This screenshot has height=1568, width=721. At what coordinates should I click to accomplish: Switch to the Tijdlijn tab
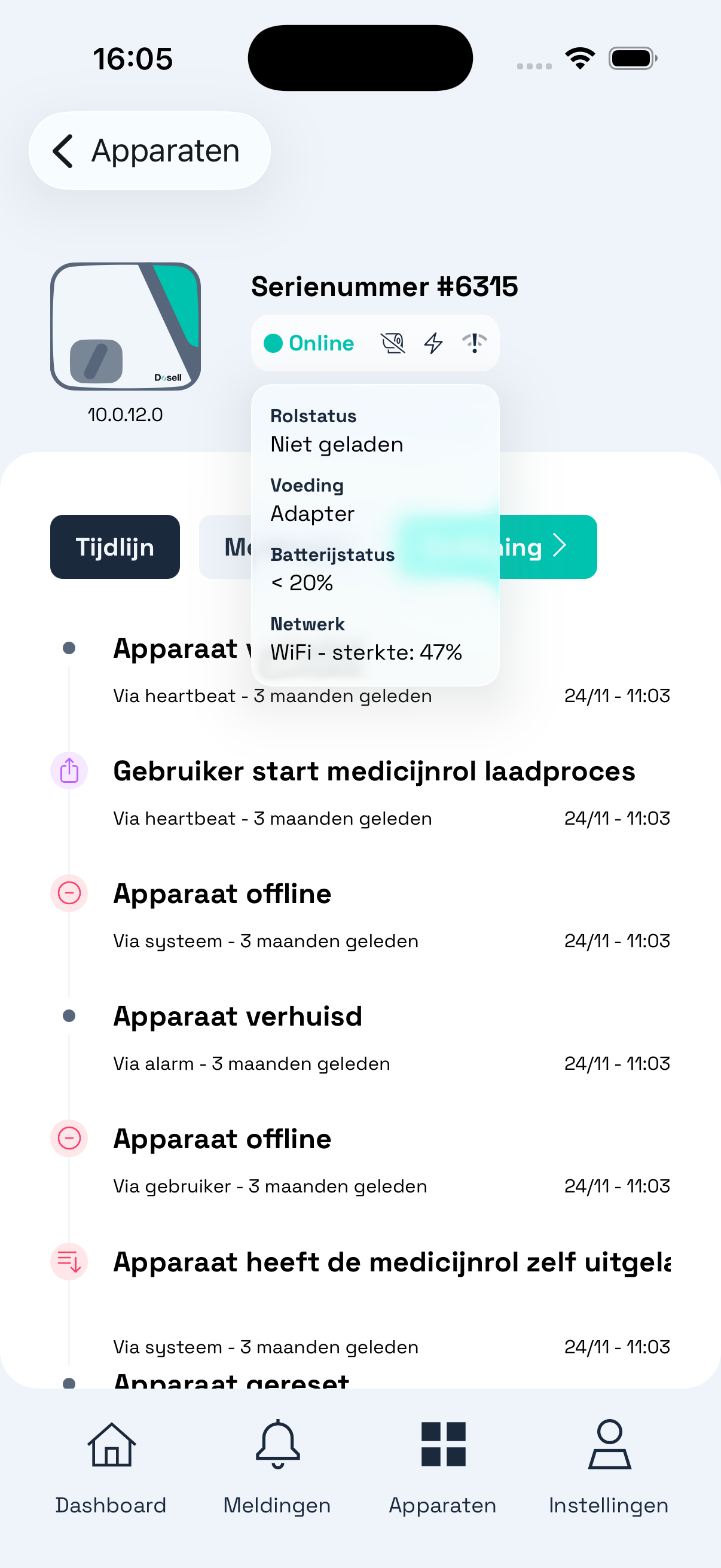114,546
